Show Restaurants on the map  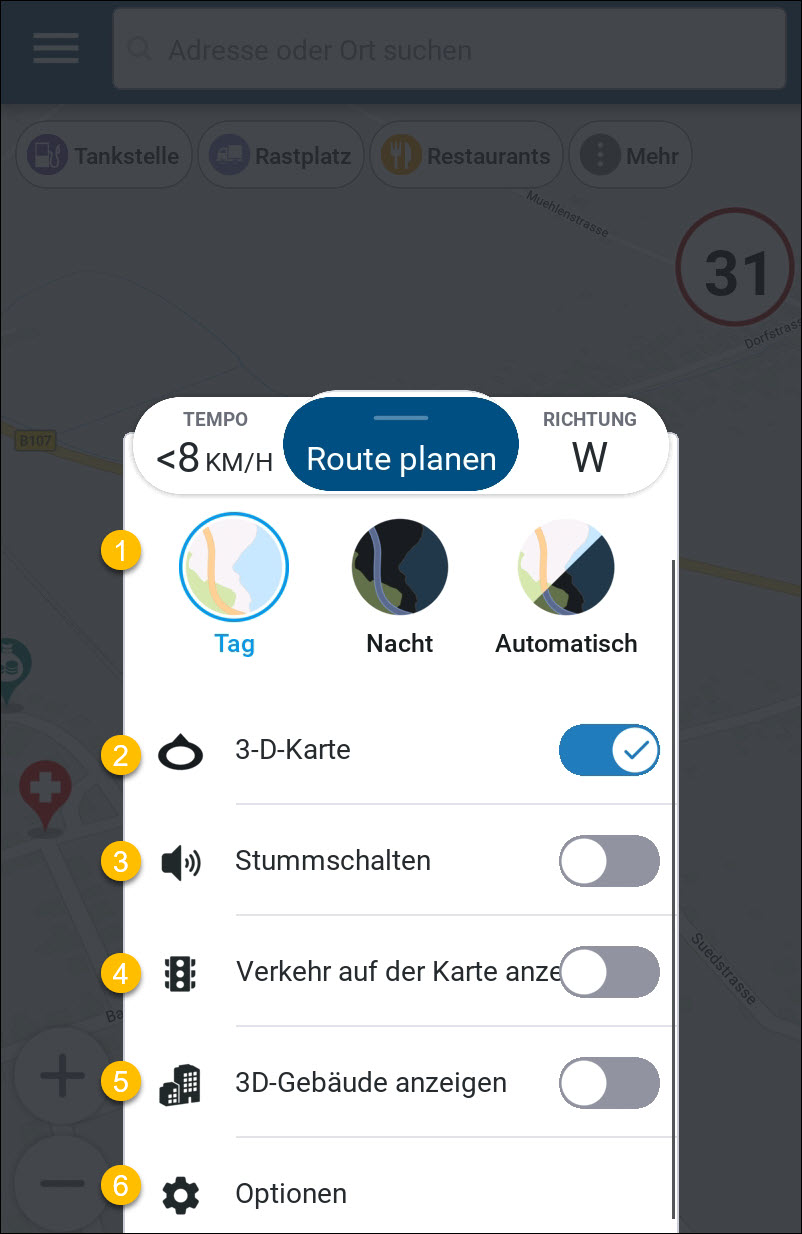(x=466, y=156)
